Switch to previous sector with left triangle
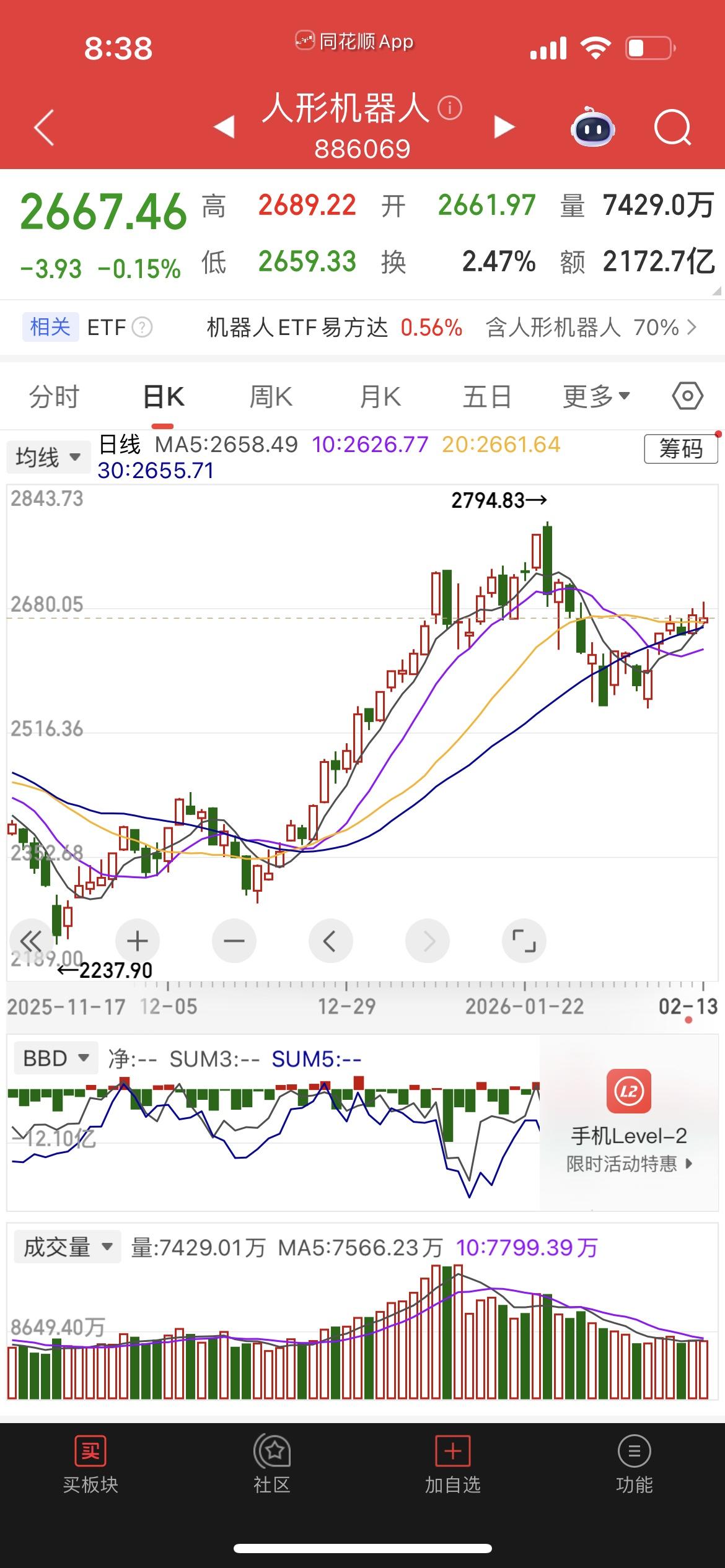The height and width of the screenshot is (1568, 725). pyautogui.click(x=223, y=127)
